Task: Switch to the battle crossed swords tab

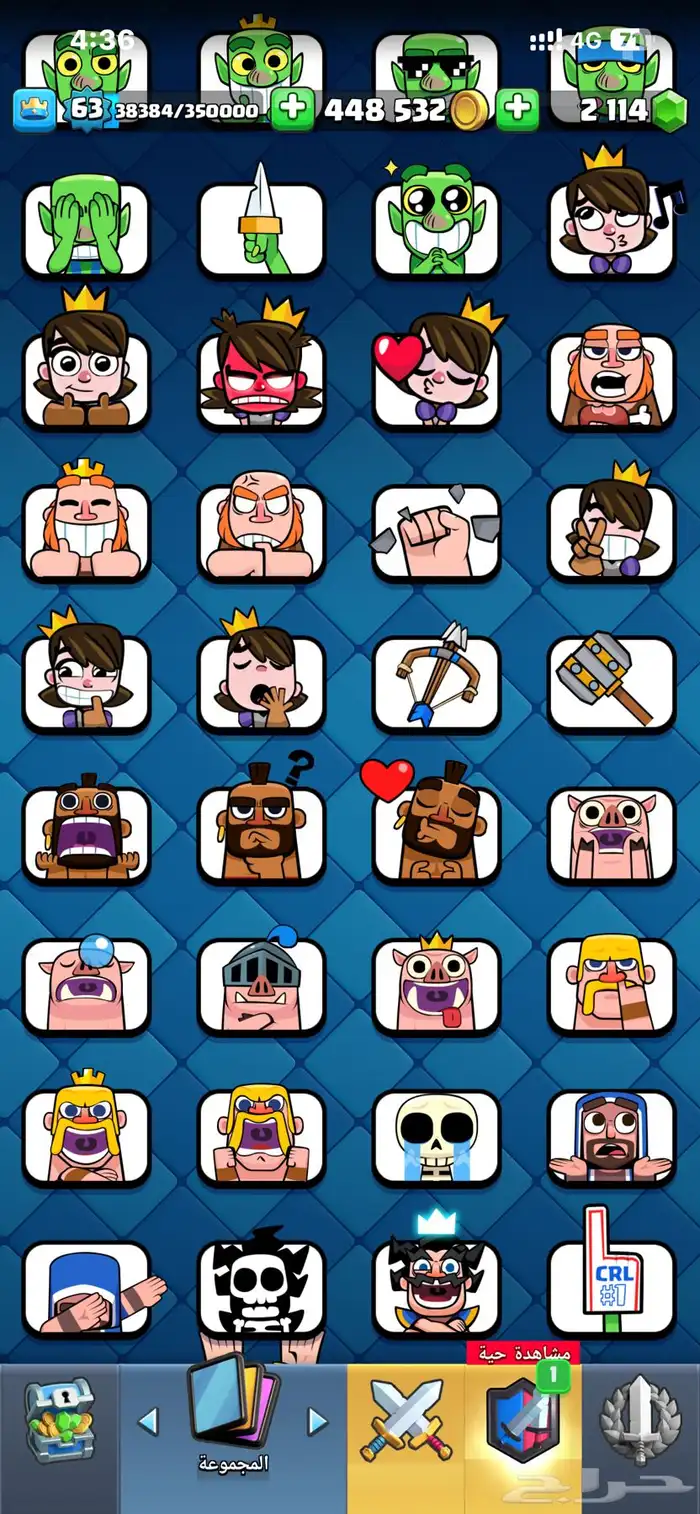Action: click(x=406, y=1420)
